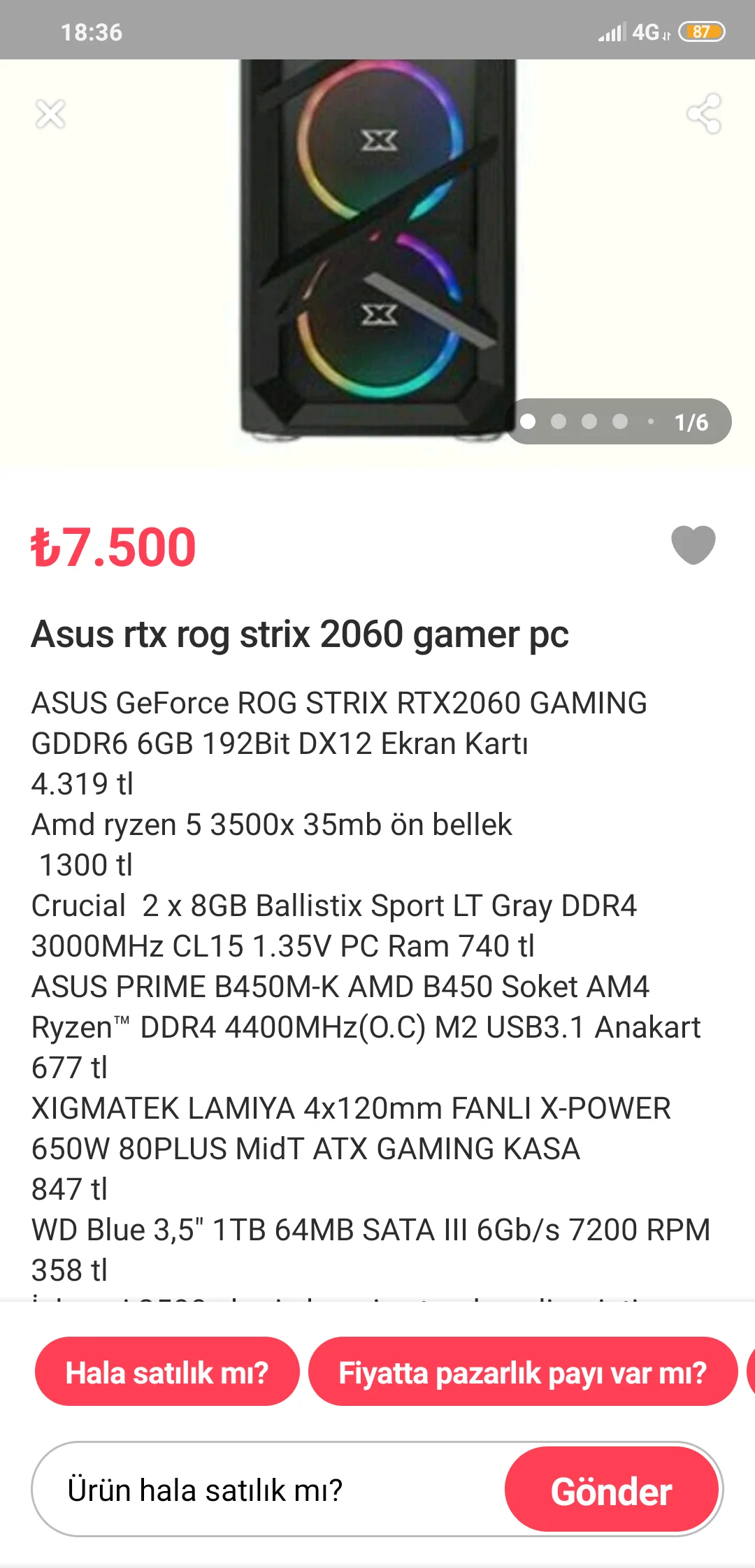
Task: Open the product photo of the PC case
Action: [x=377, y=252]
